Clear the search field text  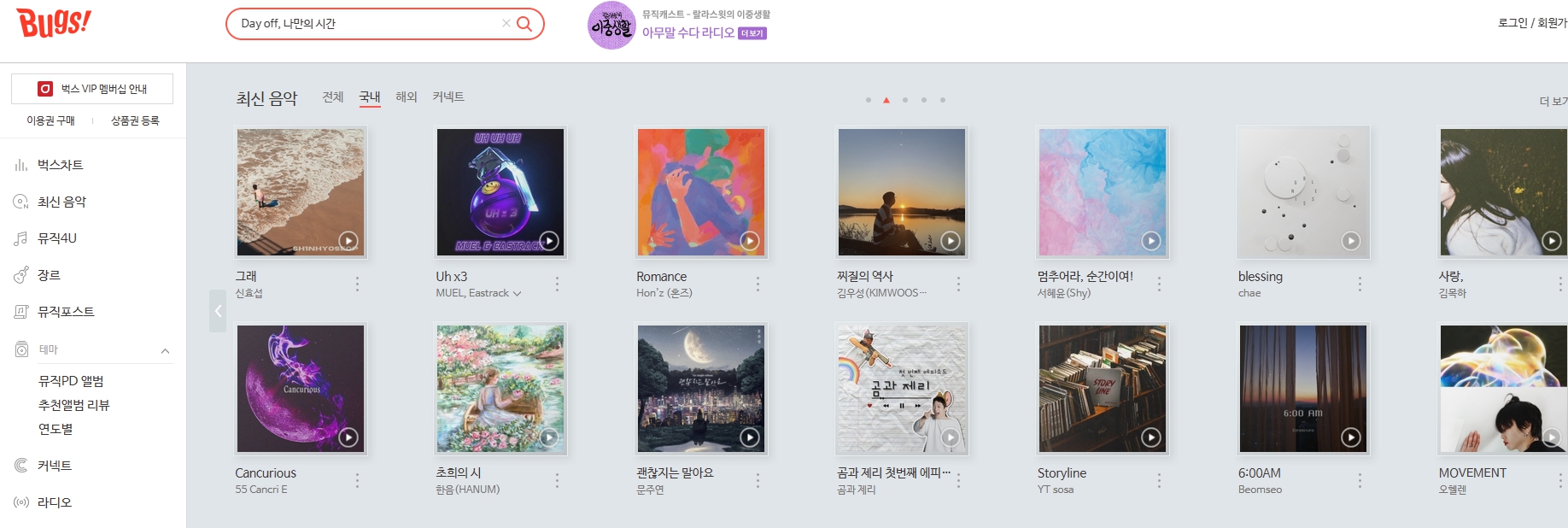(506, 24)
